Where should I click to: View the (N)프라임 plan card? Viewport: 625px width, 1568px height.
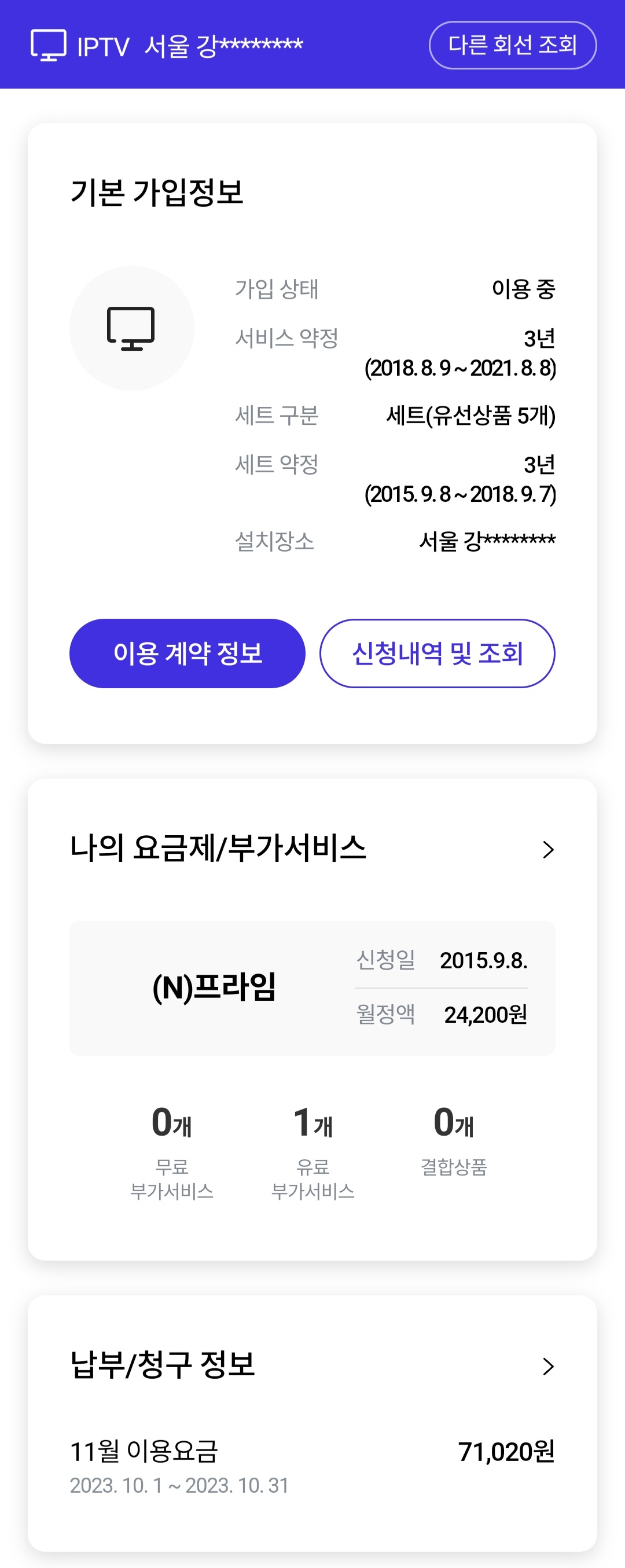coord(311,987)
